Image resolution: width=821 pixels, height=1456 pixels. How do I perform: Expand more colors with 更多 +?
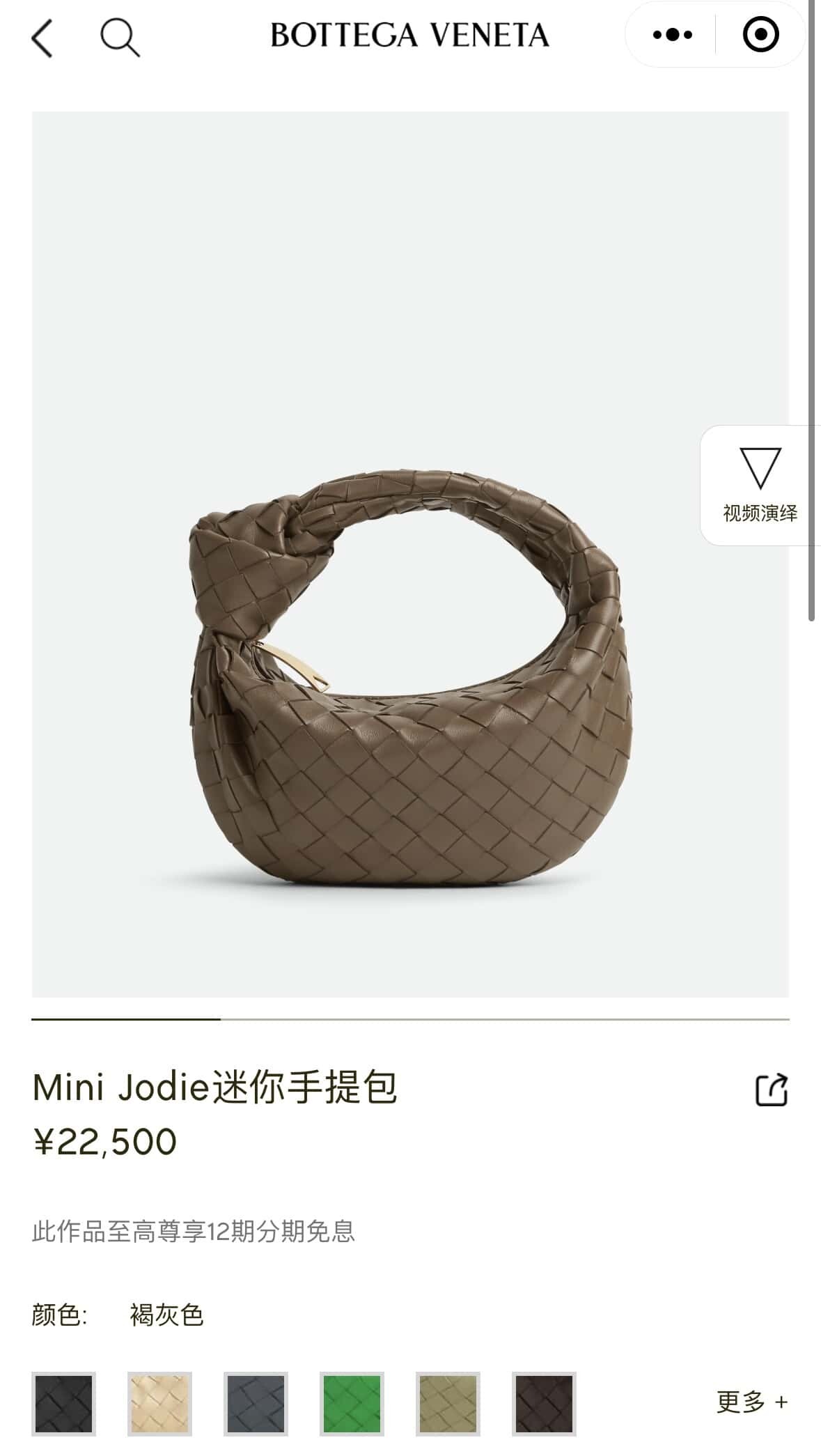[x=752, y=1402]
